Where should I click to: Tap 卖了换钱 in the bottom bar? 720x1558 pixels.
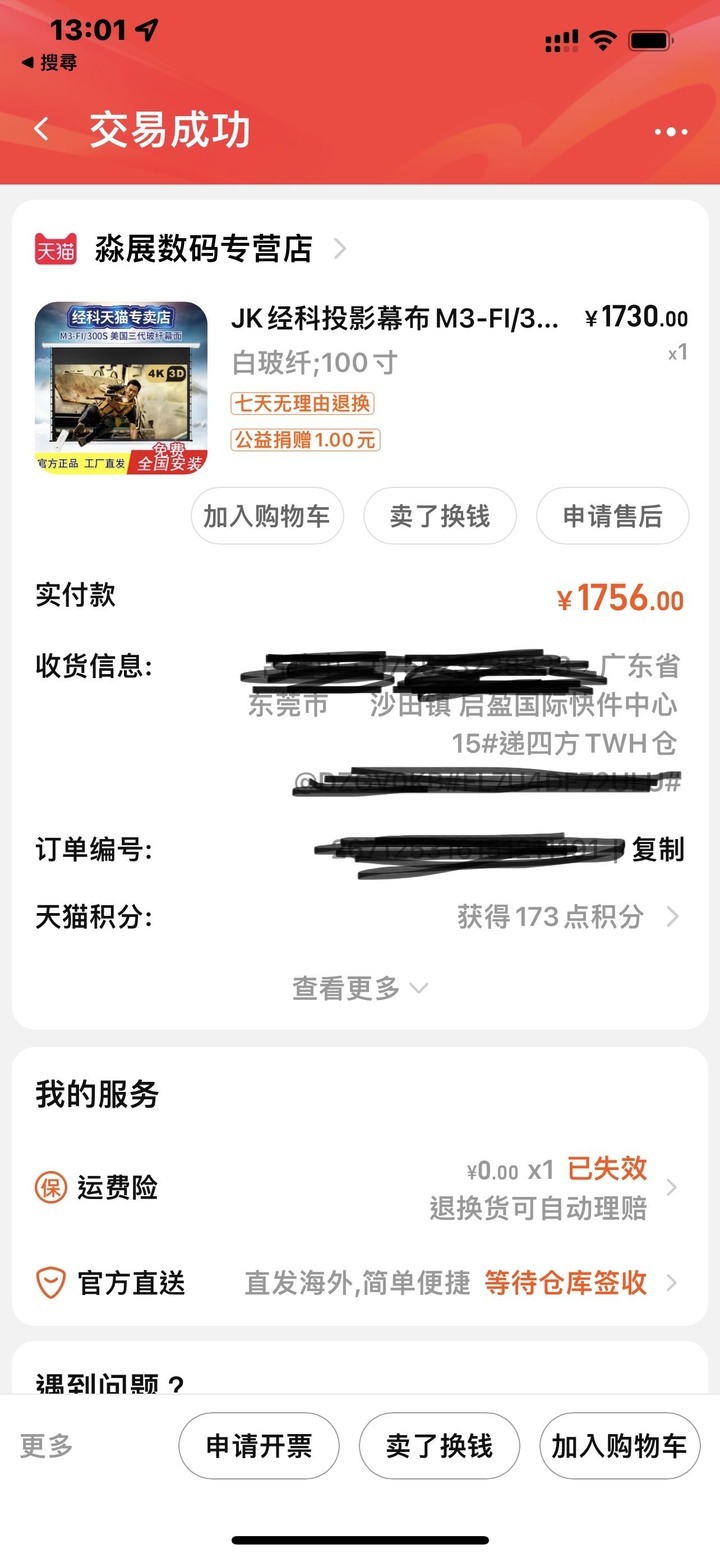(x=439, y=1445)
